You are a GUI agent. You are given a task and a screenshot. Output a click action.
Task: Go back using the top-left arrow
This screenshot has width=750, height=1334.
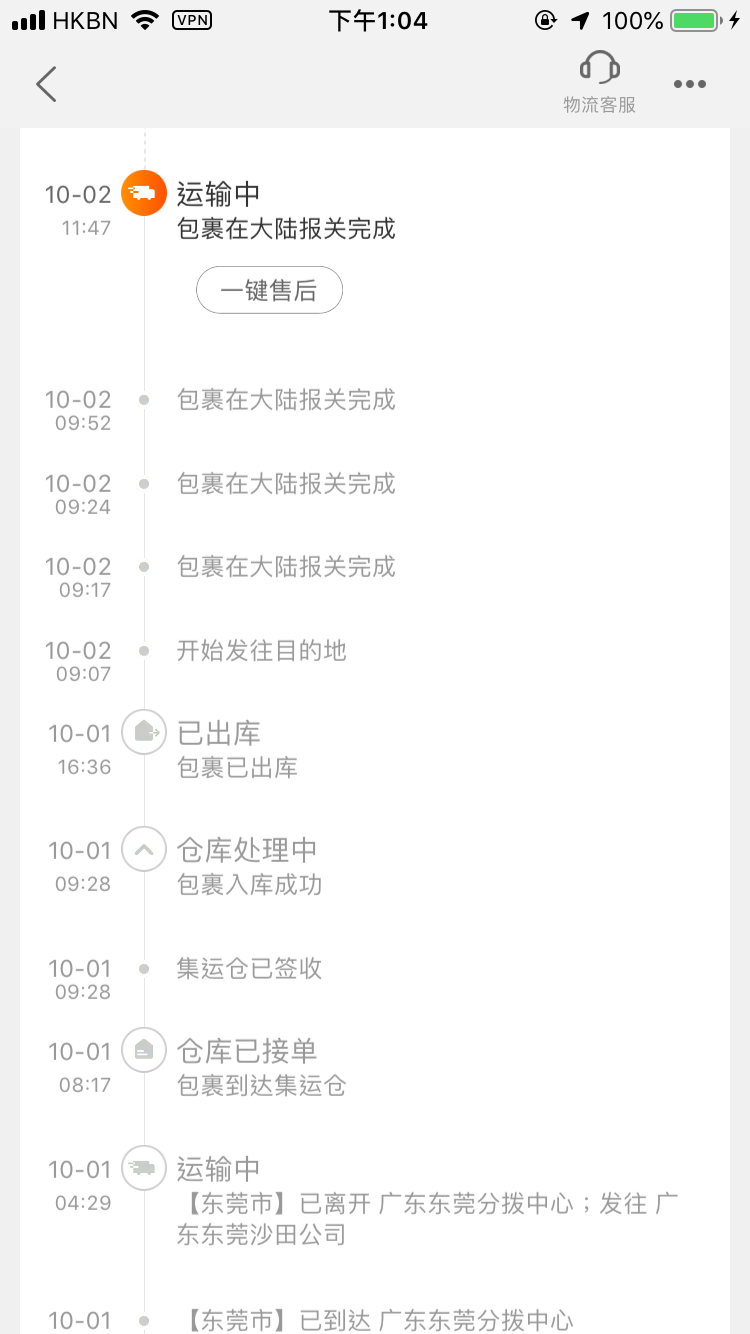(x=46, y=84)
